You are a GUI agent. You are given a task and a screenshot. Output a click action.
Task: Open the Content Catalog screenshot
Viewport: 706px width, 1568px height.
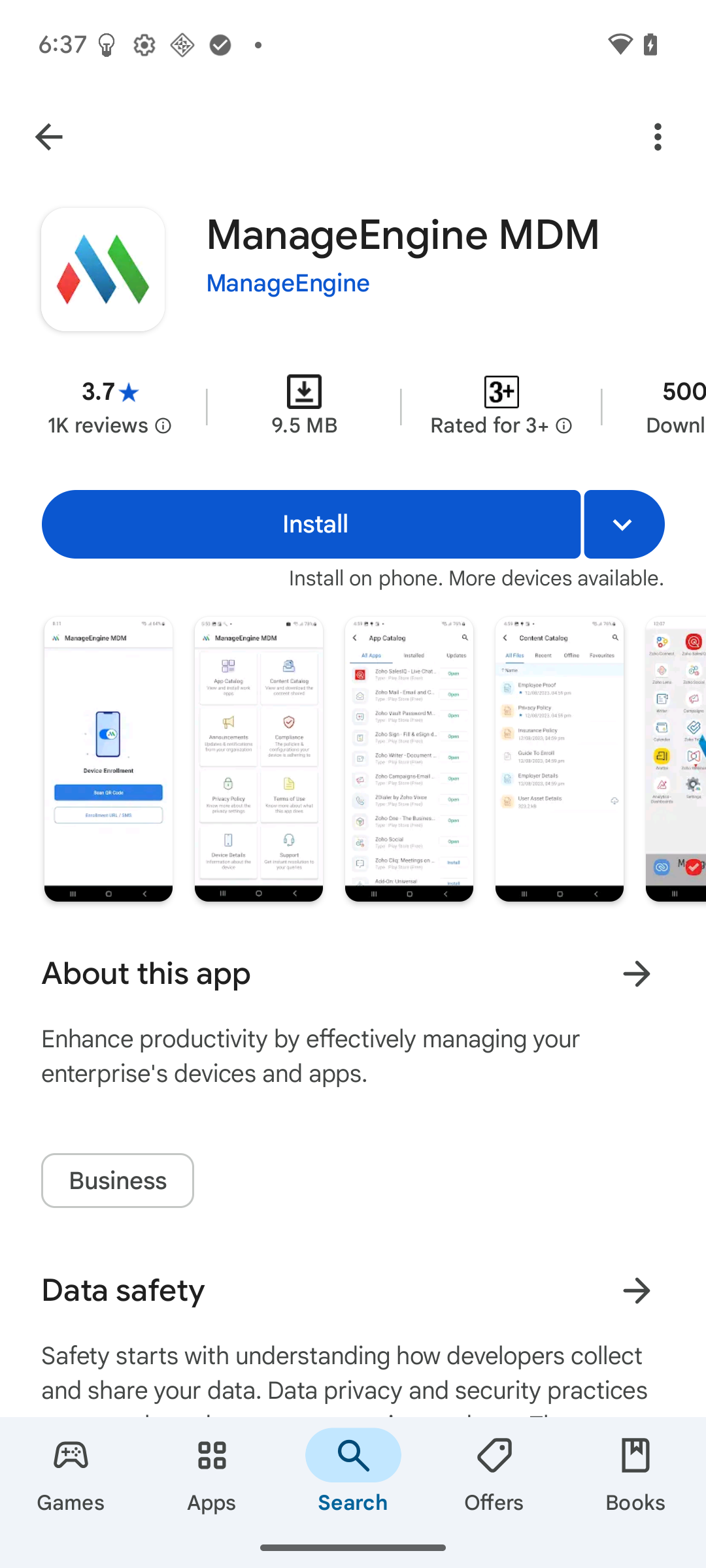(x=560, y=758)
